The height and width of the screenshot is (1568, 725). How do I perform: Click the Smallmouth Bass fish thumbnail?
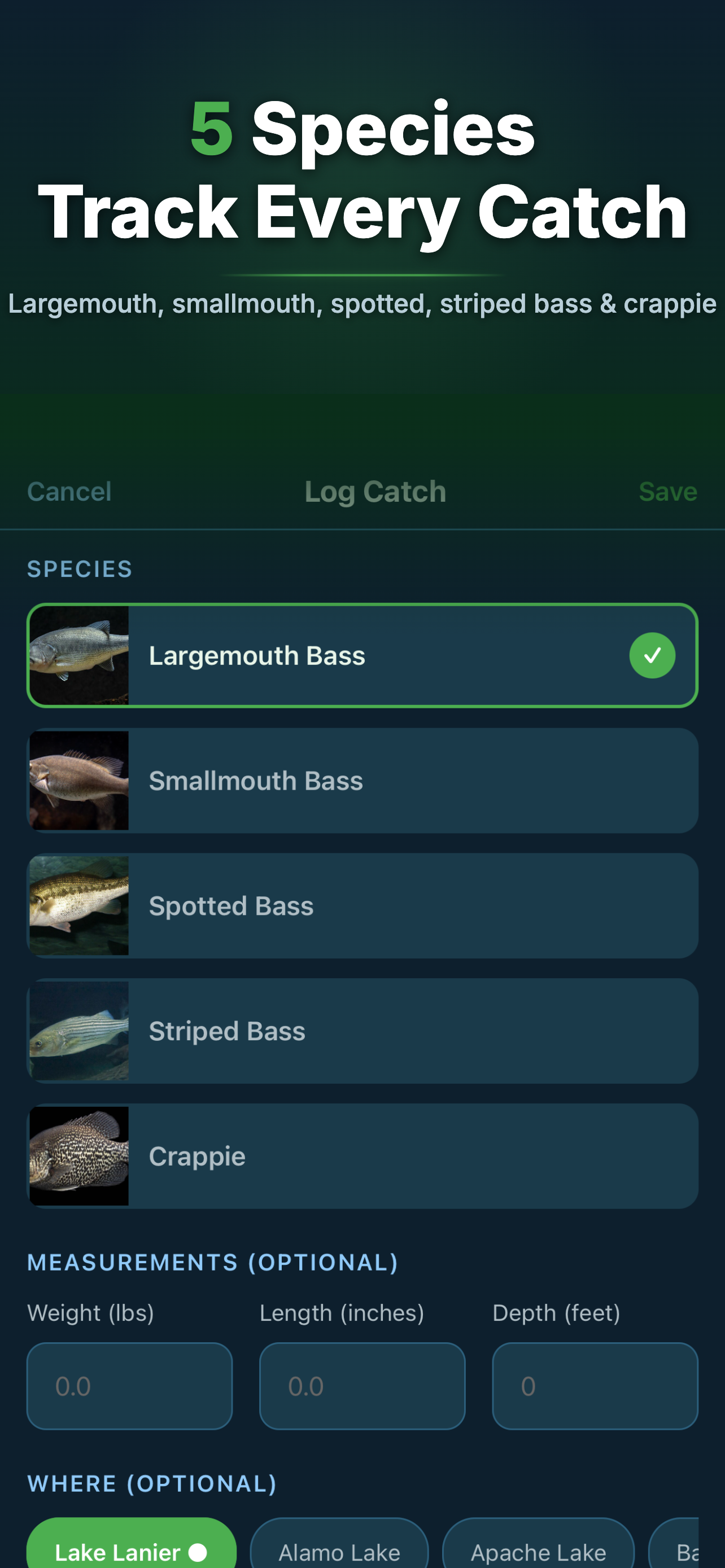(x=79, y=781)
